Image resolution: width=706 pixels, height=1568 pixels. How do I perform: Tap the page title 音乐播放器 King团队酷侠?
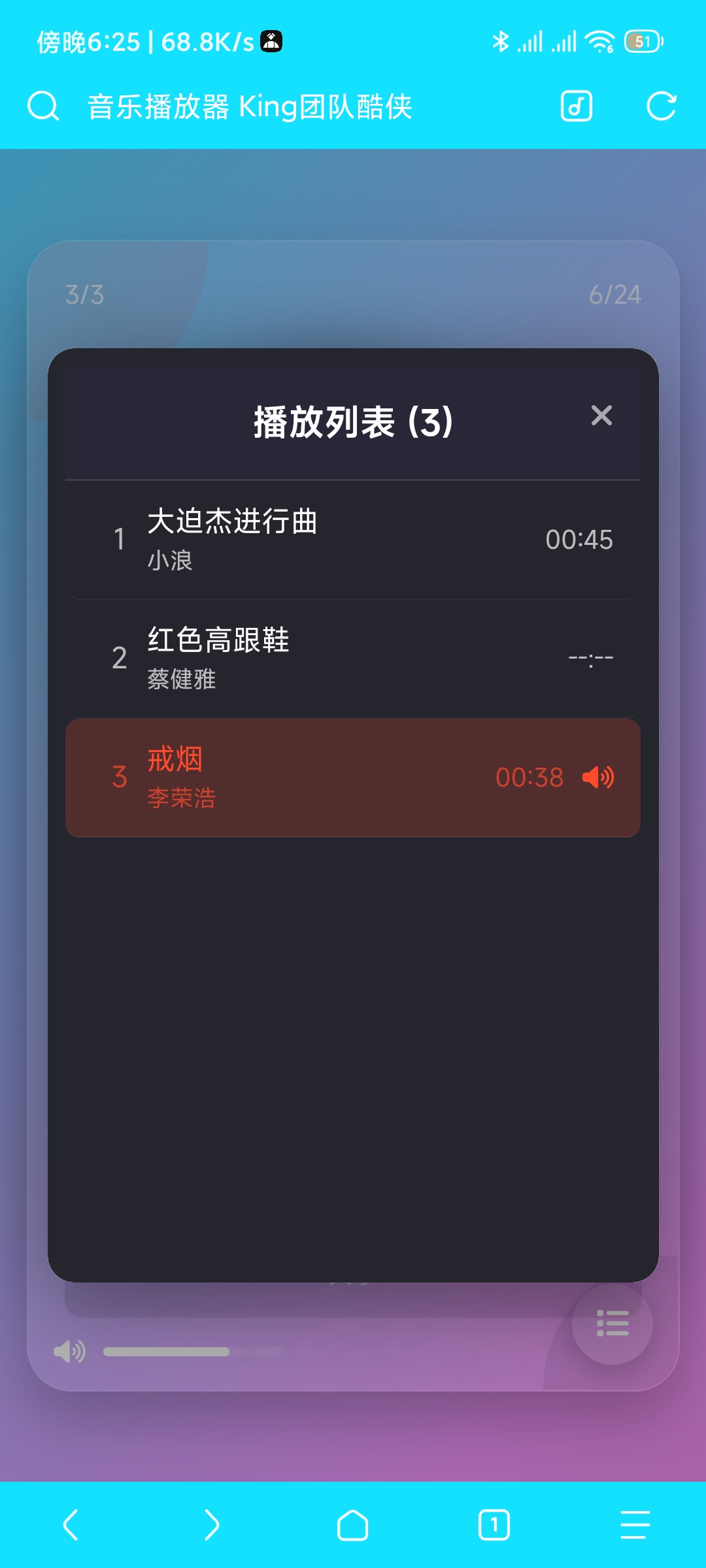(x=250, y=106)
